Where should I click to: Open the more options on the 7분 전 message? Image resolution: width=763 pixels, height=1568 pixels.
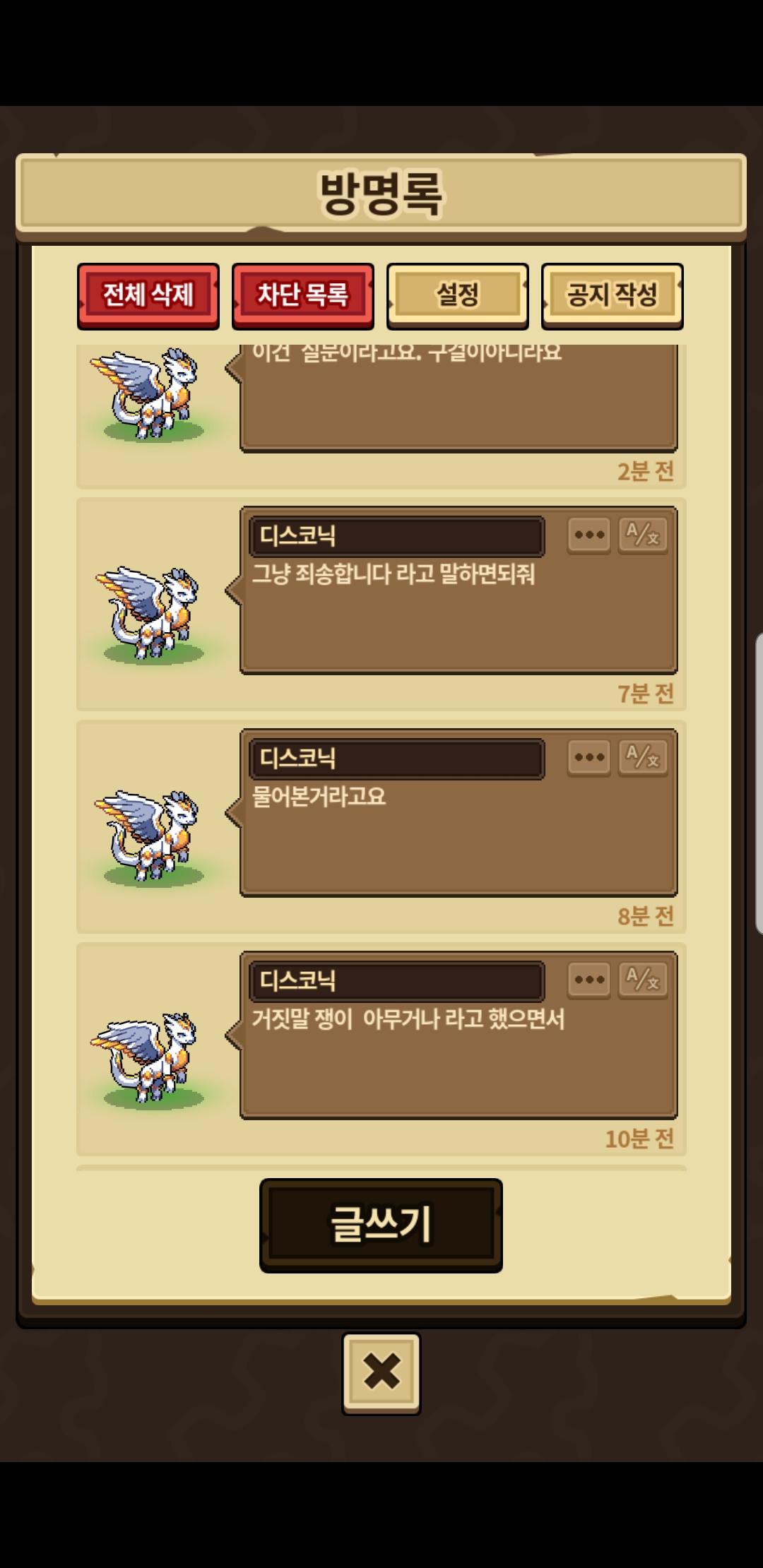(x=589, y=535)
